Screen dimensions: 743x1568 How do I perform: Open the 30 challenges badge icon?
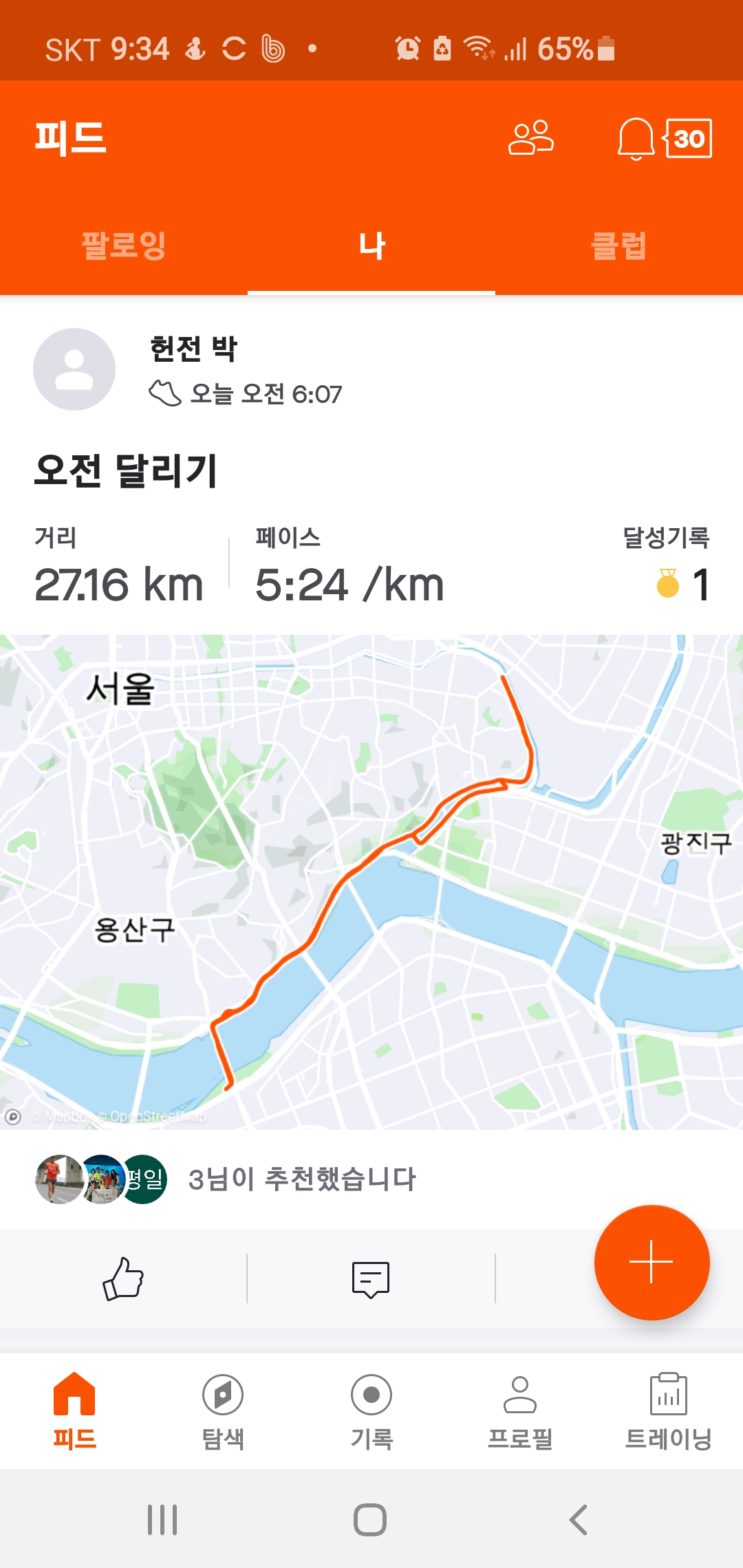688,138
